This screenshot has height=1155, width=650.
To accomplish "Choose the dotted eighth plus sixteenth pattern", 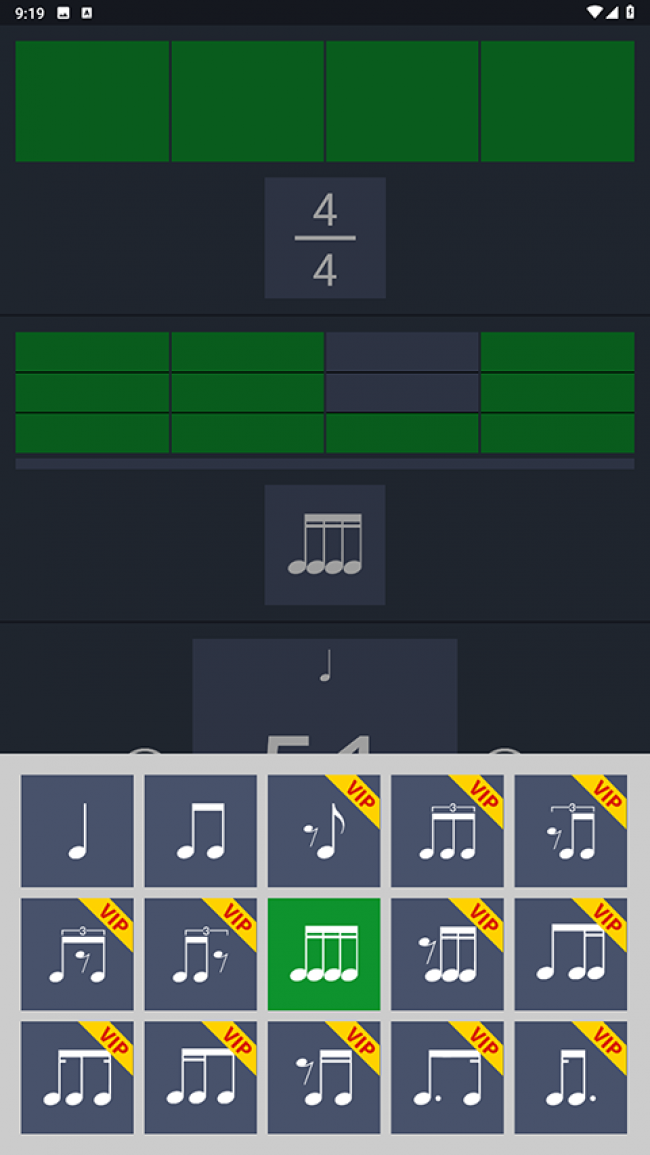I will [x=447, y=1077].
